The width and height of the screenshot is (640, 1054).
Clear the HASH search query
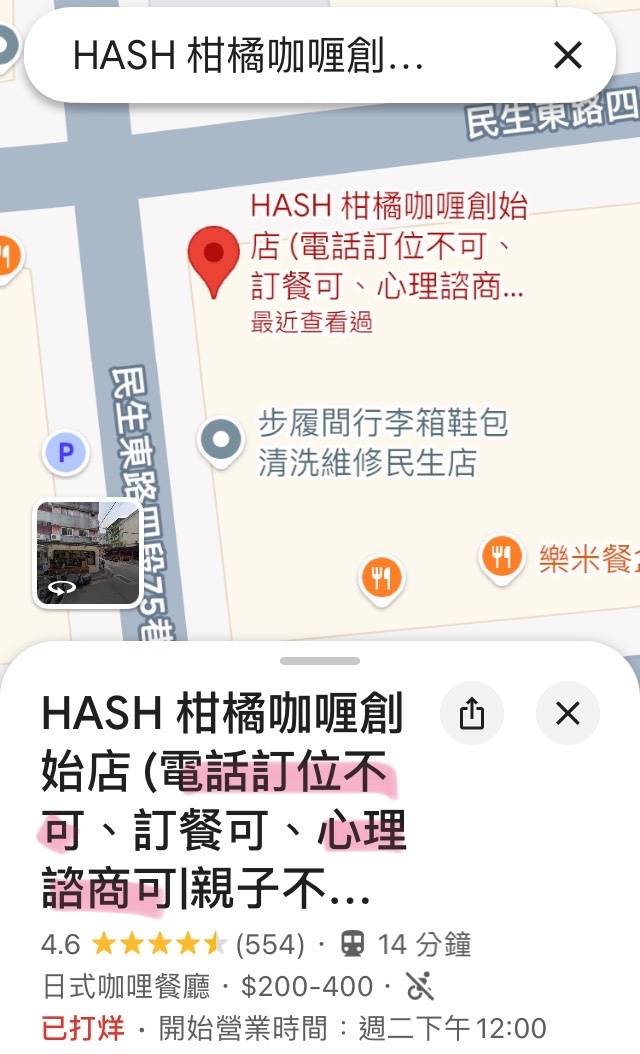click(x=567, y=55)
